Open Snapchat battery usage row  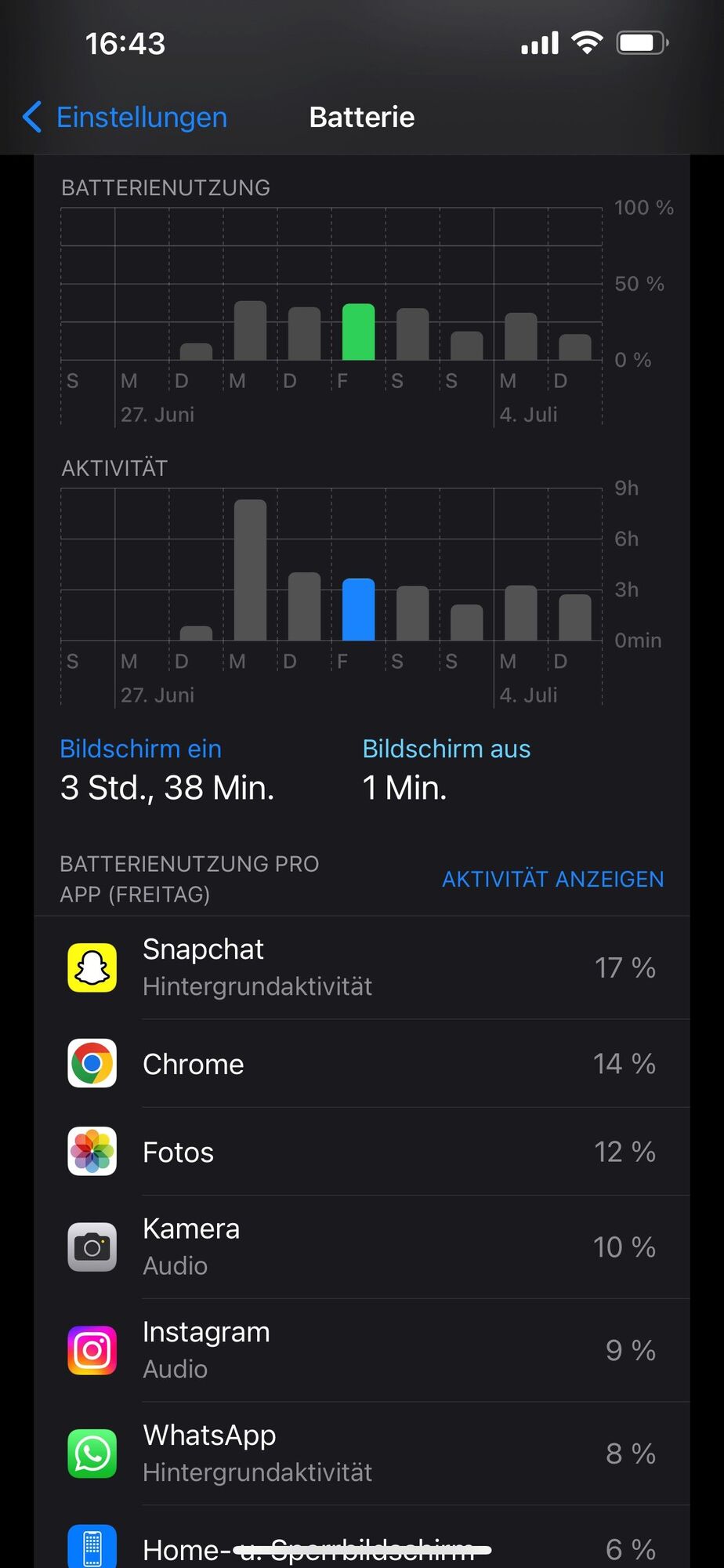360,967
